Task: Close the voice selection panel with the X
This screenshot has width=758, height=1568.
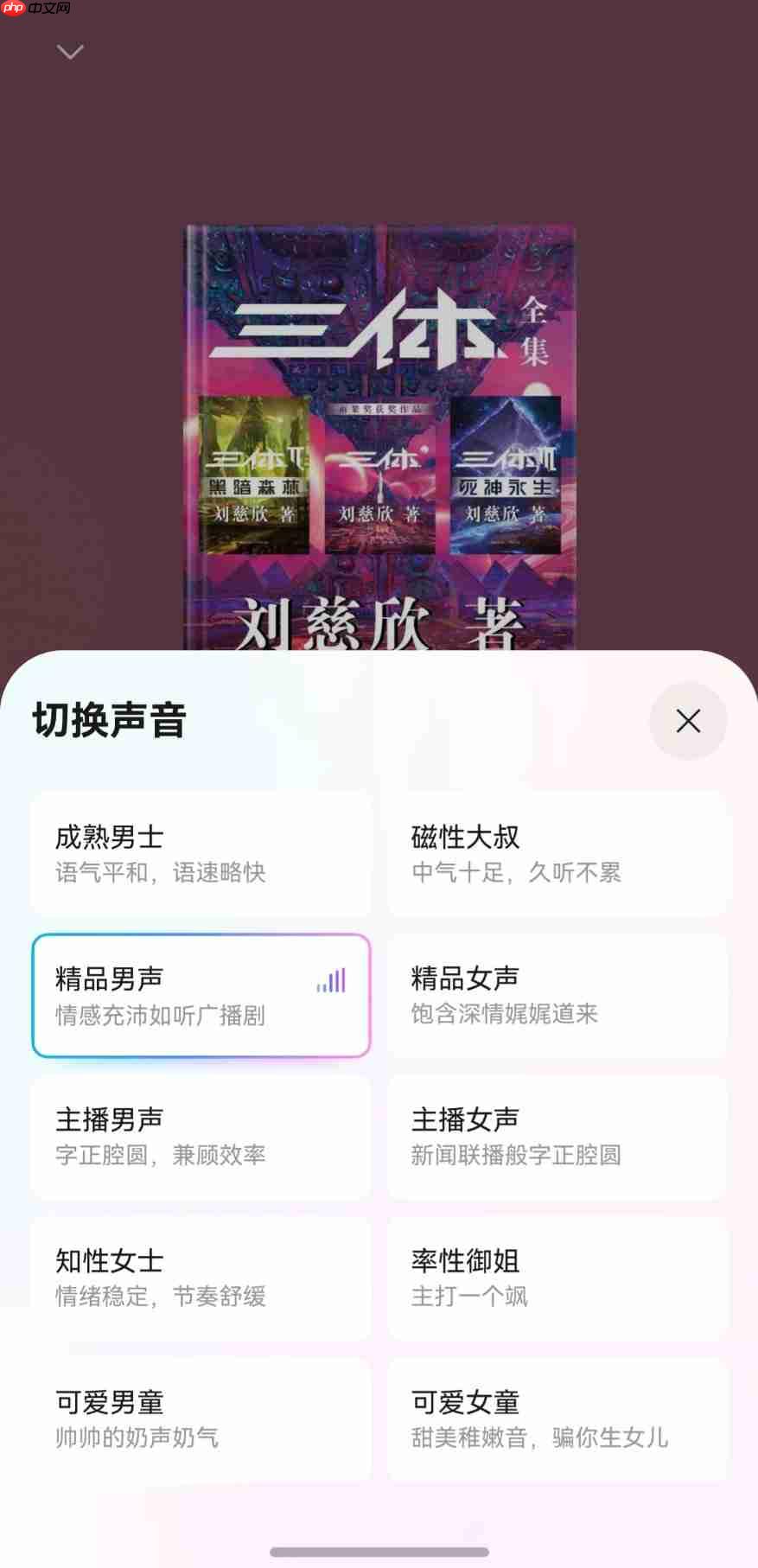Action: coord(687,721)
